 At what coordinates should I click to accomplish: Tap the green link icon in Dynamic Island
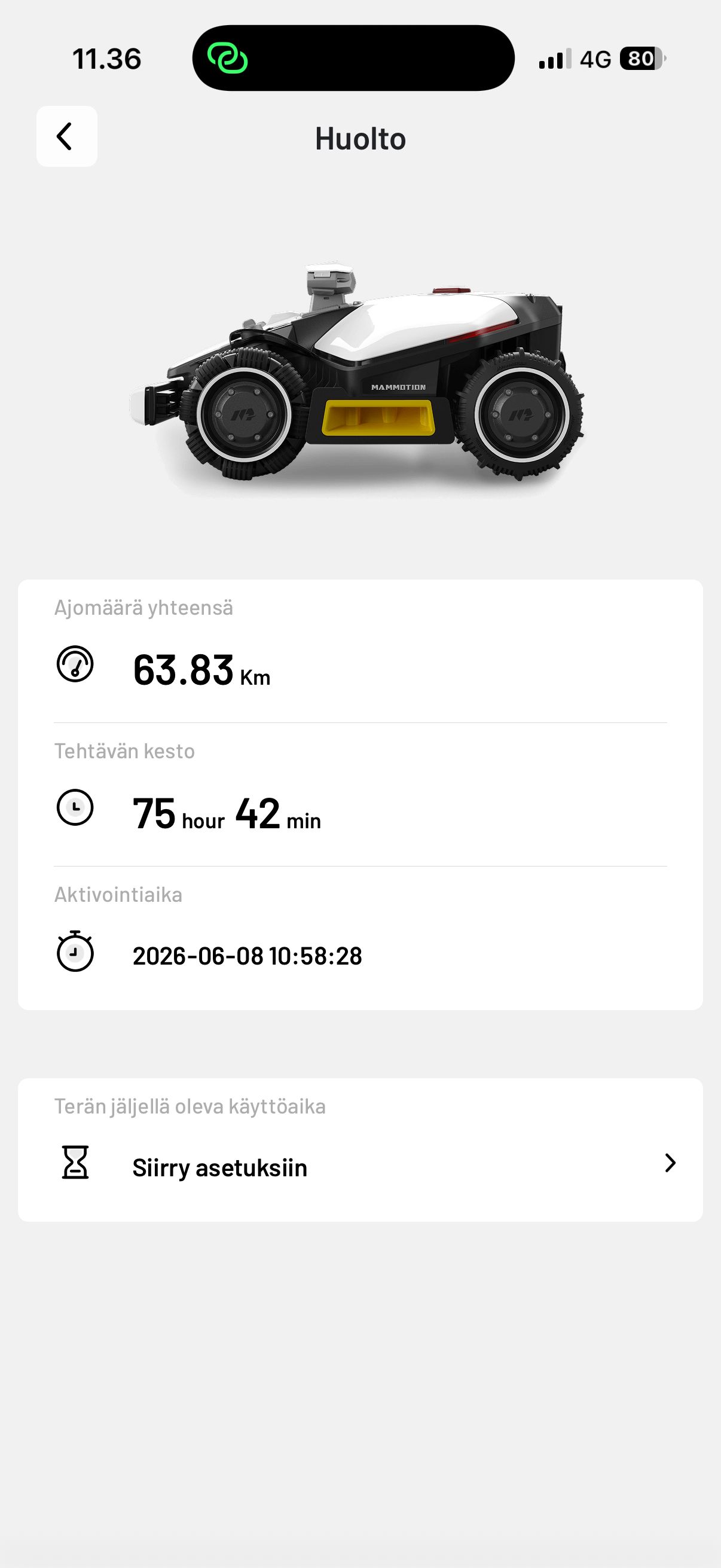point(228,59)
